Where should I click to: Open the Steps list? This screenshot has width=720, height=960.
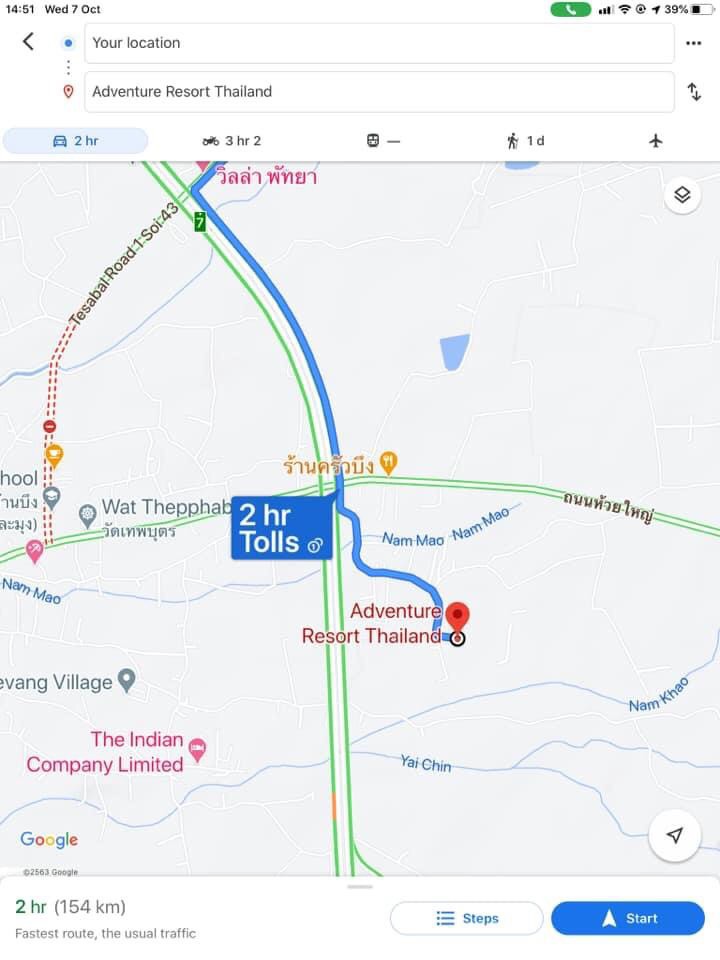pyautogui.click(x=467, y=918)
